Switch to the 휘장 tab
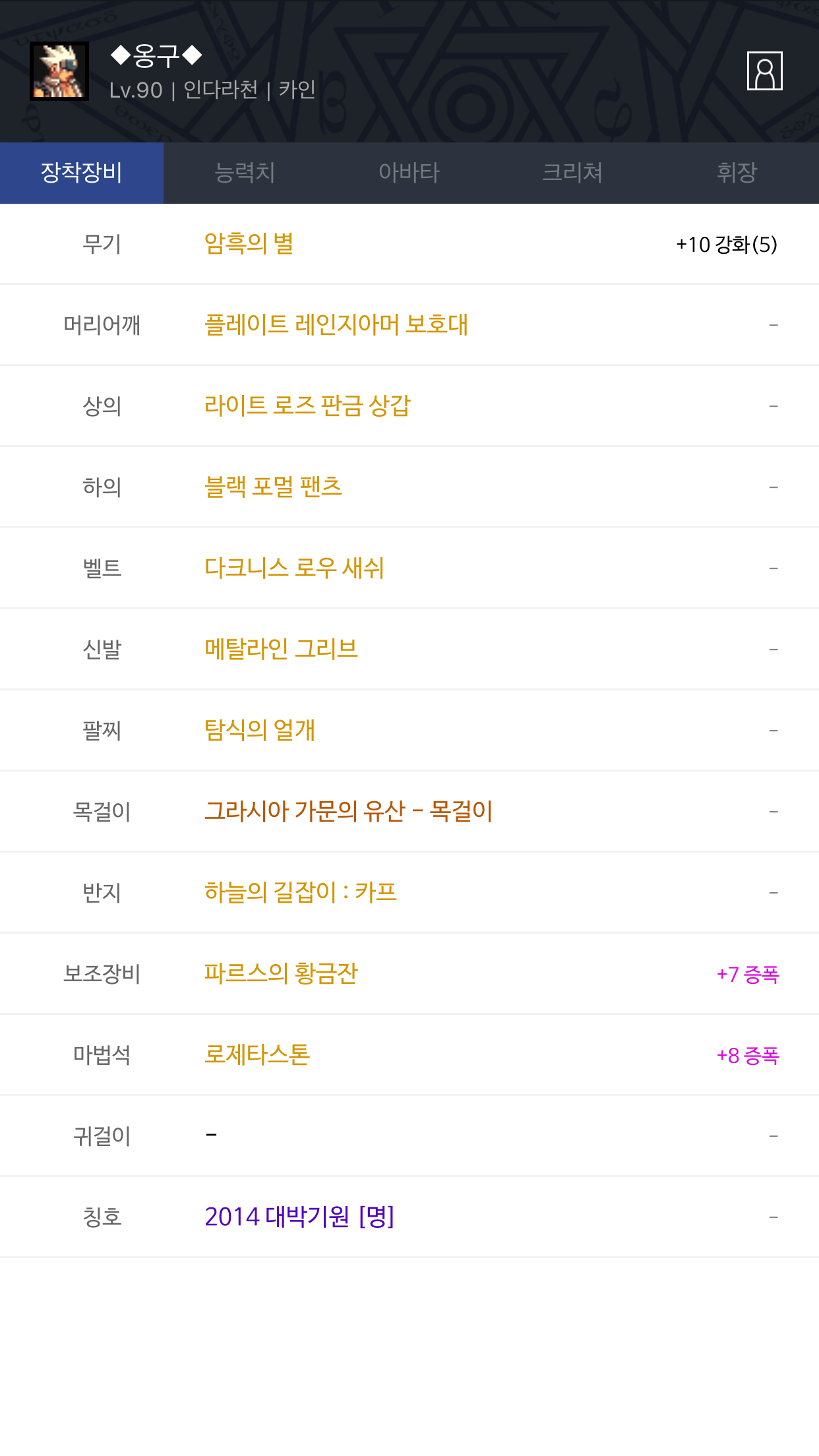Screen dimensions: 819x1456 pos(737,173)
